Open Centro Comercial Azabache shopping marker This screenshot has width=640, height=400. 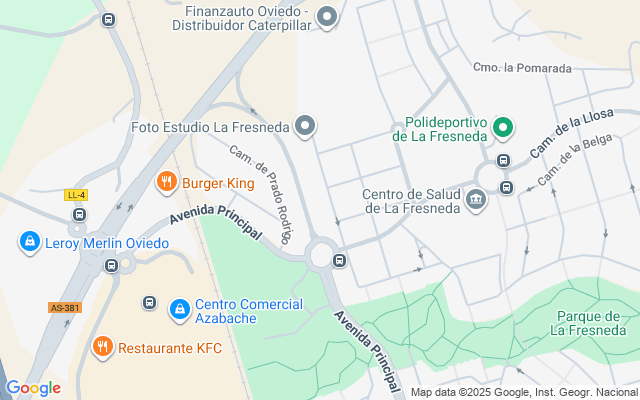click(180, 310)
